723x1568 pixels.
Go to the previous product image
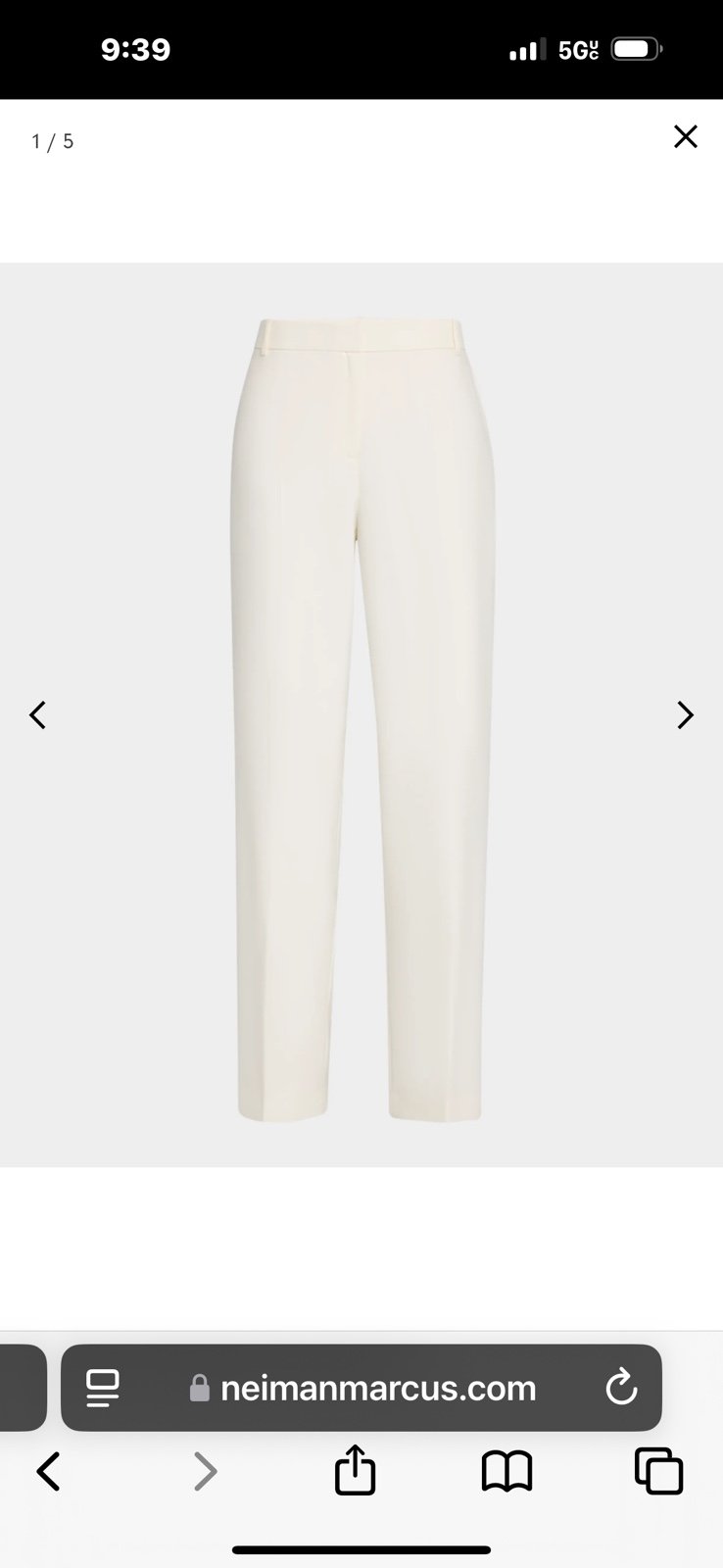point(37,715)
